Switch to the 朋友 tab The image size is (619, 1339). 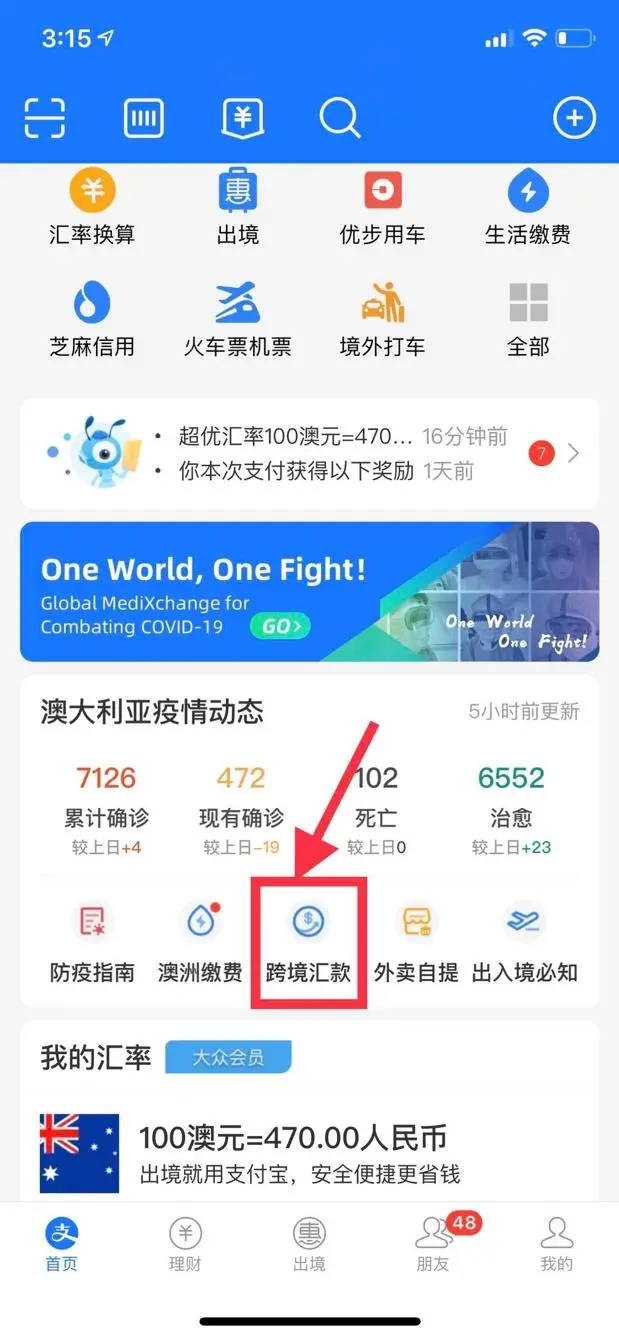(433, 1243)
